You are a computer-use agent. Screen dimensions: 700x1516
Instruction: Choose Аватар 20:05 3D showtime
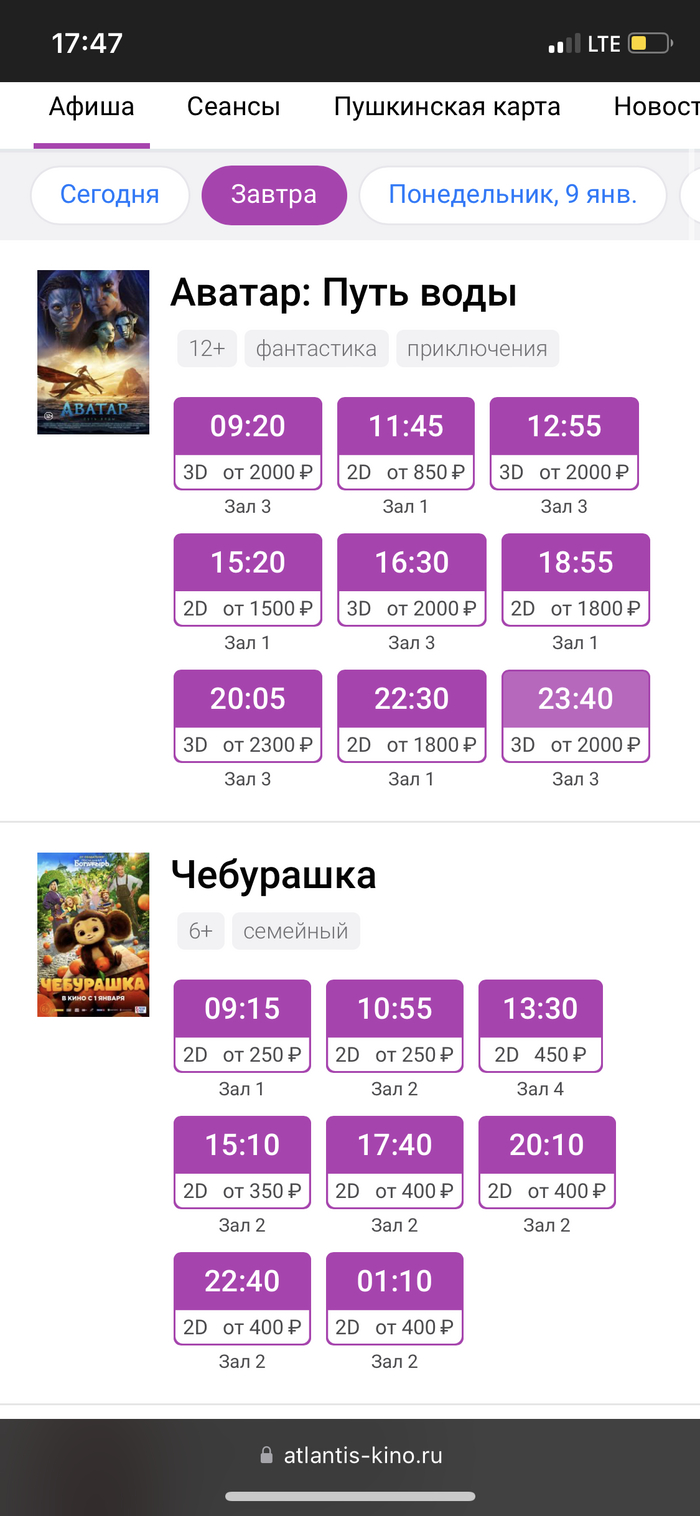(248, 716)
